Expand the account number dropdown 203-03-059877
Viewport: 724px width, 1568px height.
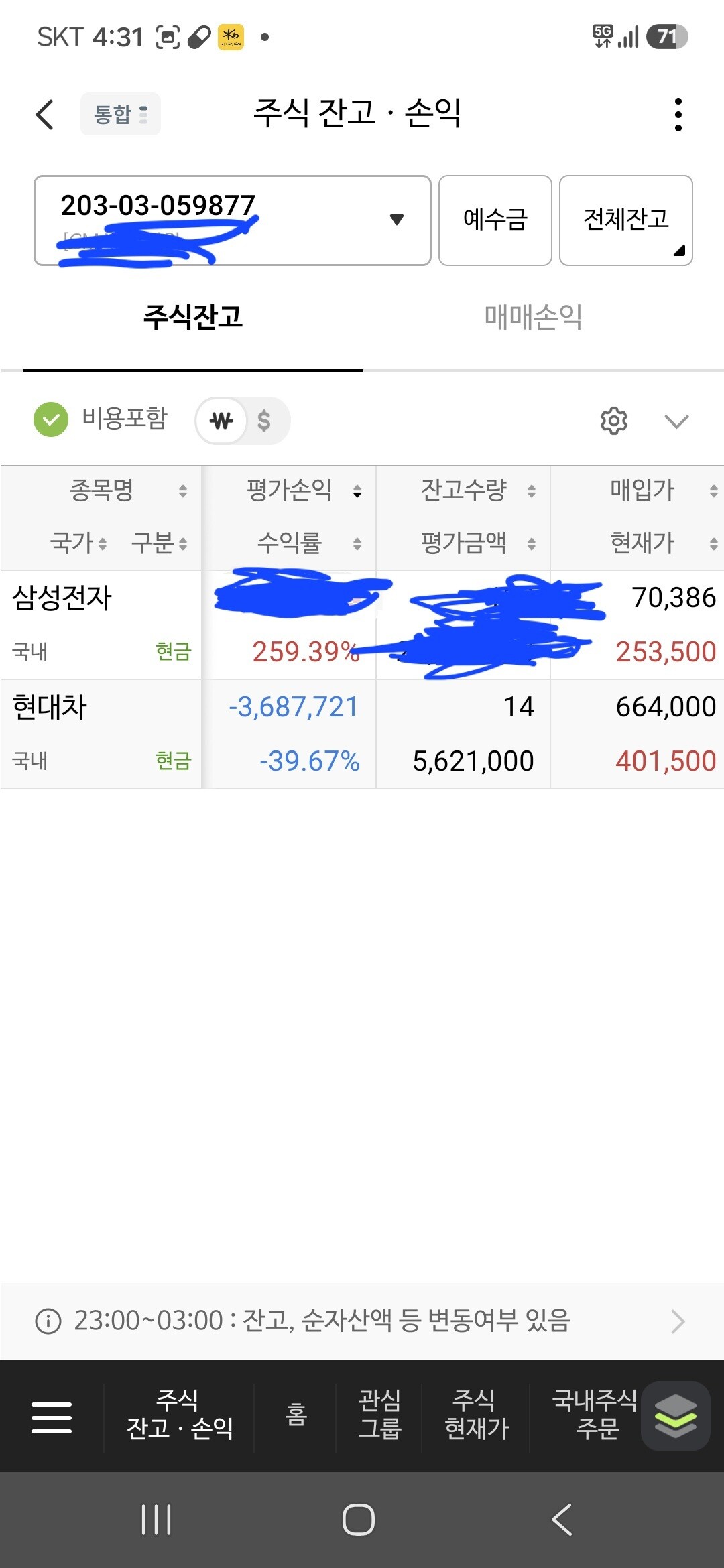[233, 220]
